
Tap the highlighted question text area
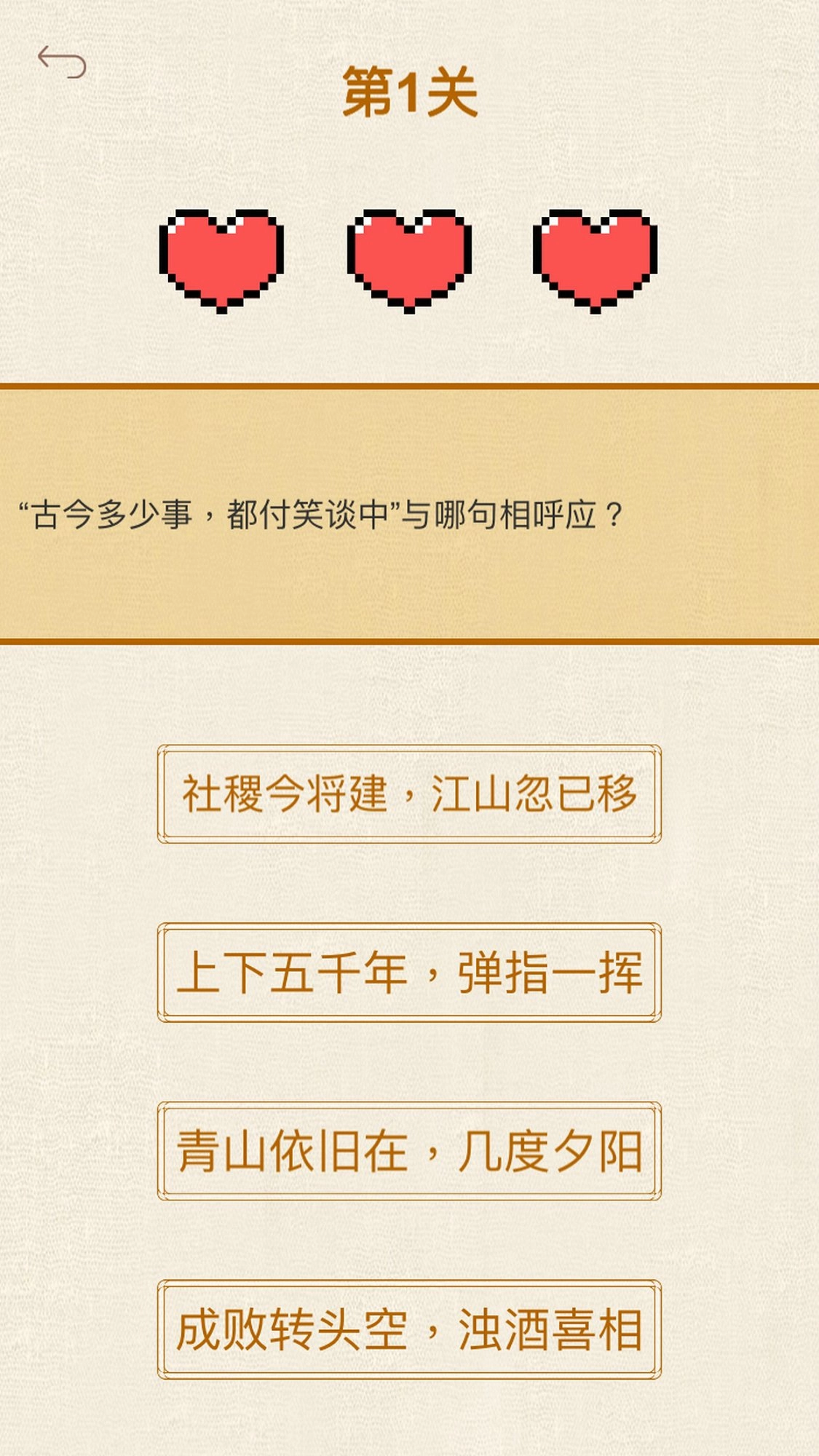click(409, 513)
